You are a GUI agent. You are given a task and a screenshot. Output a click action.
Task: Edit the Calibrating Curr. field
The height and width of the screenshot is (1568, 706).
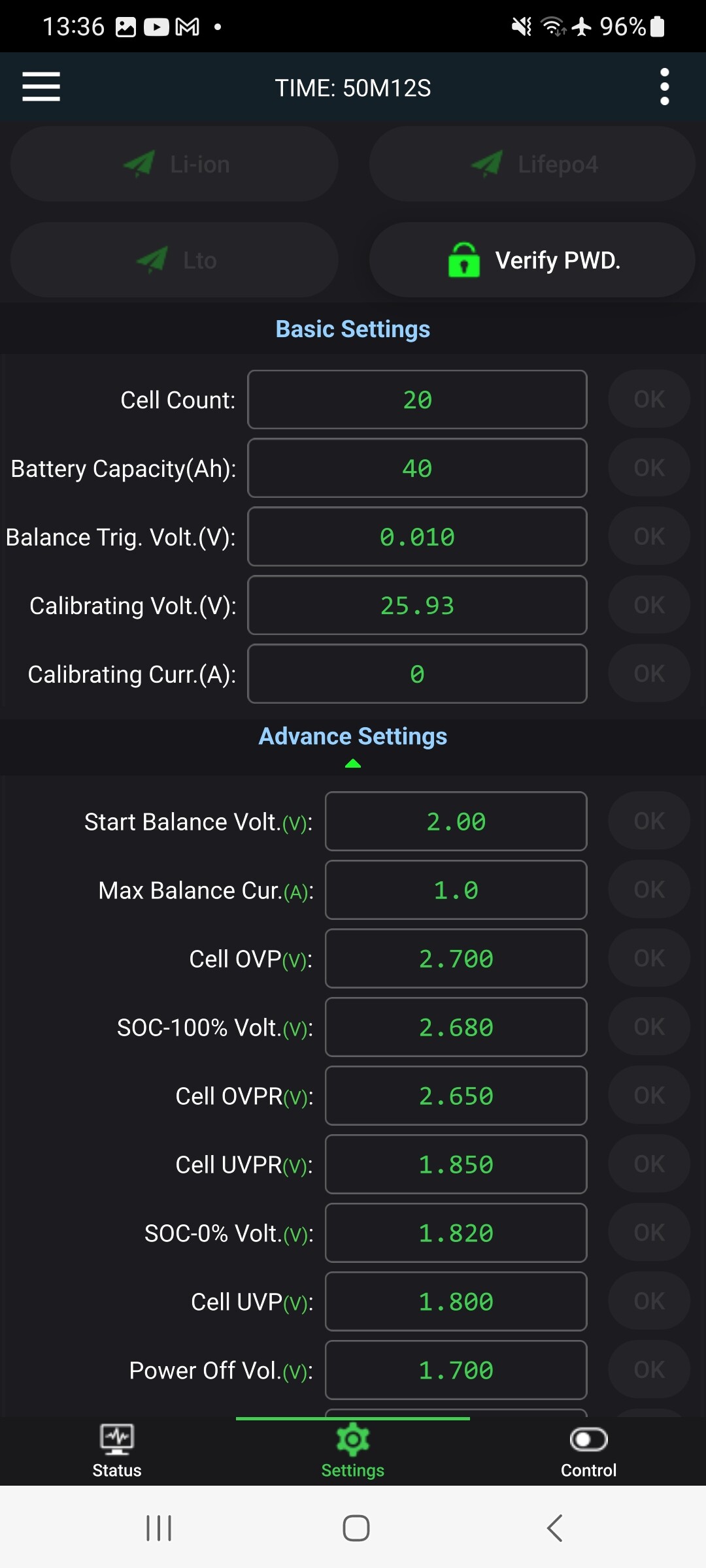[x=417, y=674]
